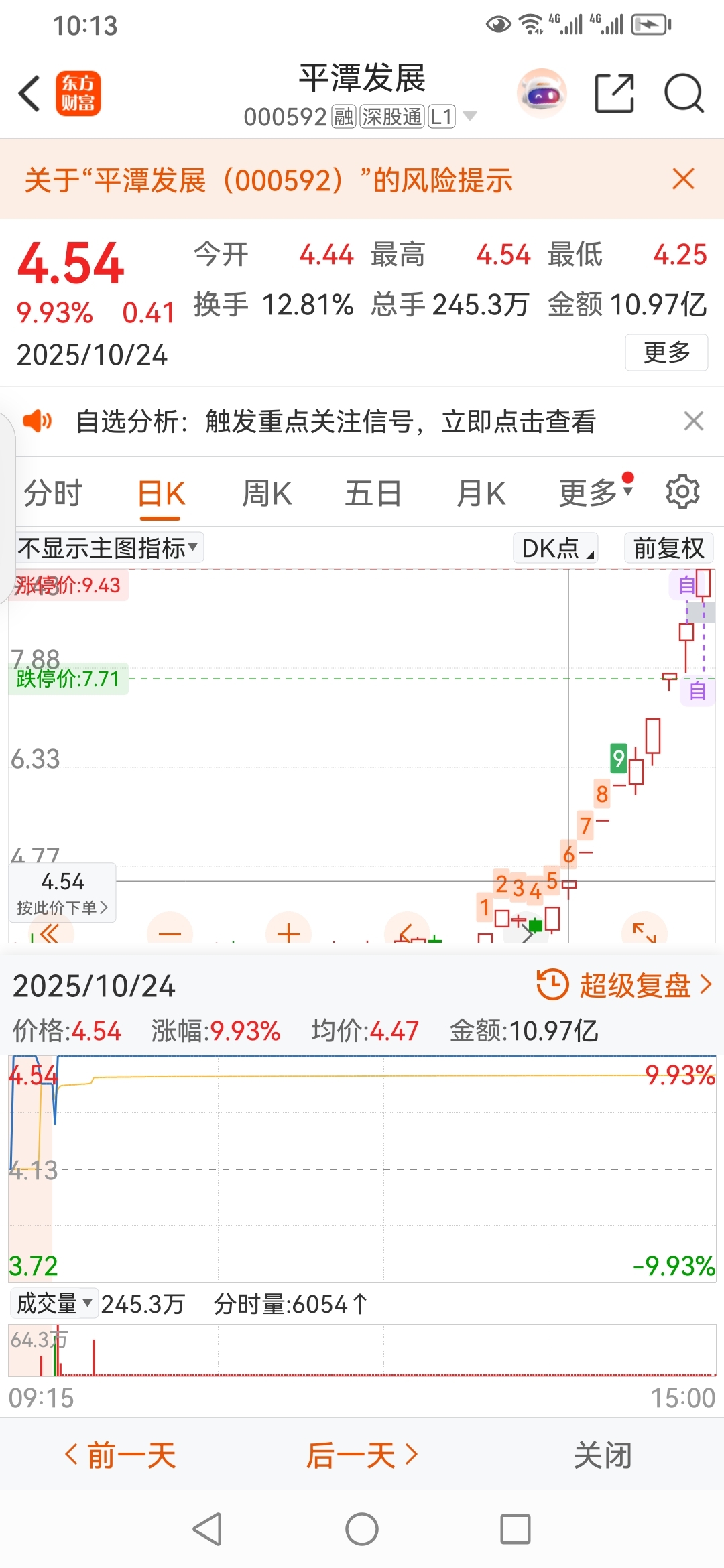Viewport: 724px width, 1568px height.
Task: Close the 自选分析 notification bar
Action: pos(693,421)
